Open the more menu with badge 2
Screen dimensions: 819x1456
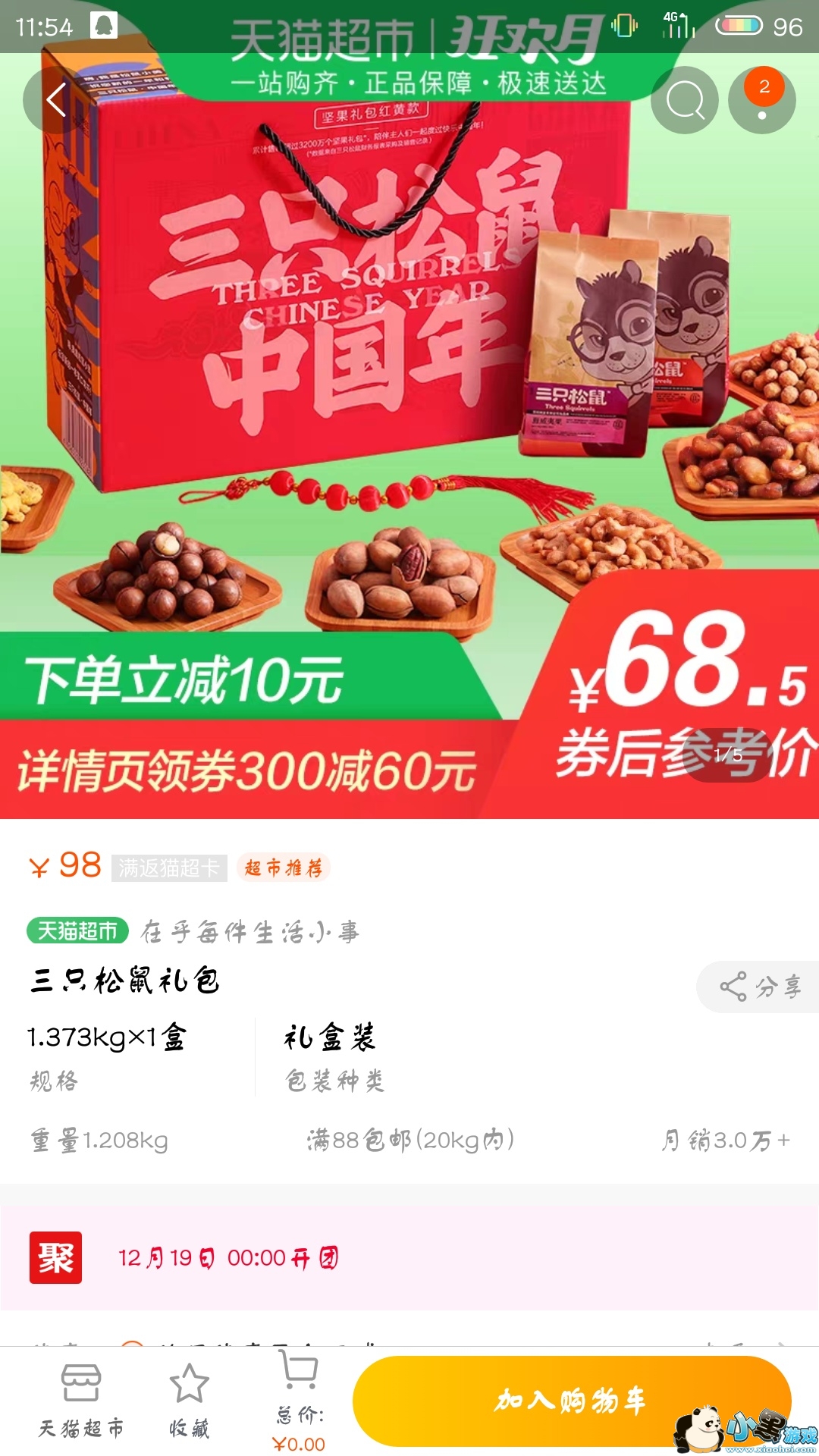tap(762, 100)
